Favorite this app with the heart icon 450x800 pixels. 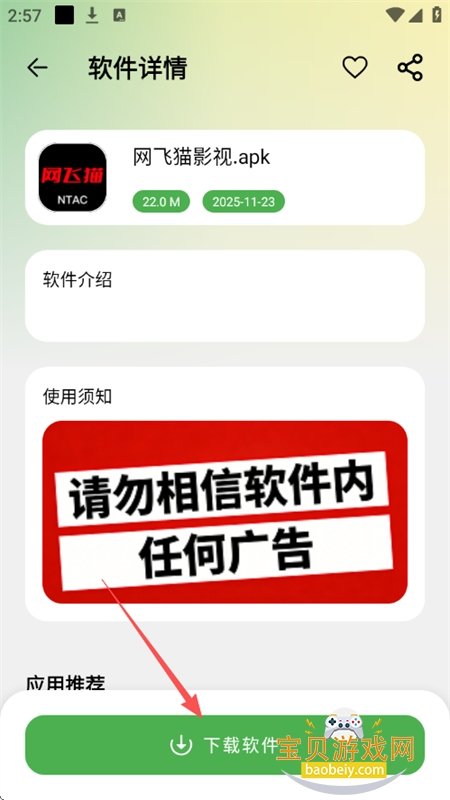pos(355,67)
